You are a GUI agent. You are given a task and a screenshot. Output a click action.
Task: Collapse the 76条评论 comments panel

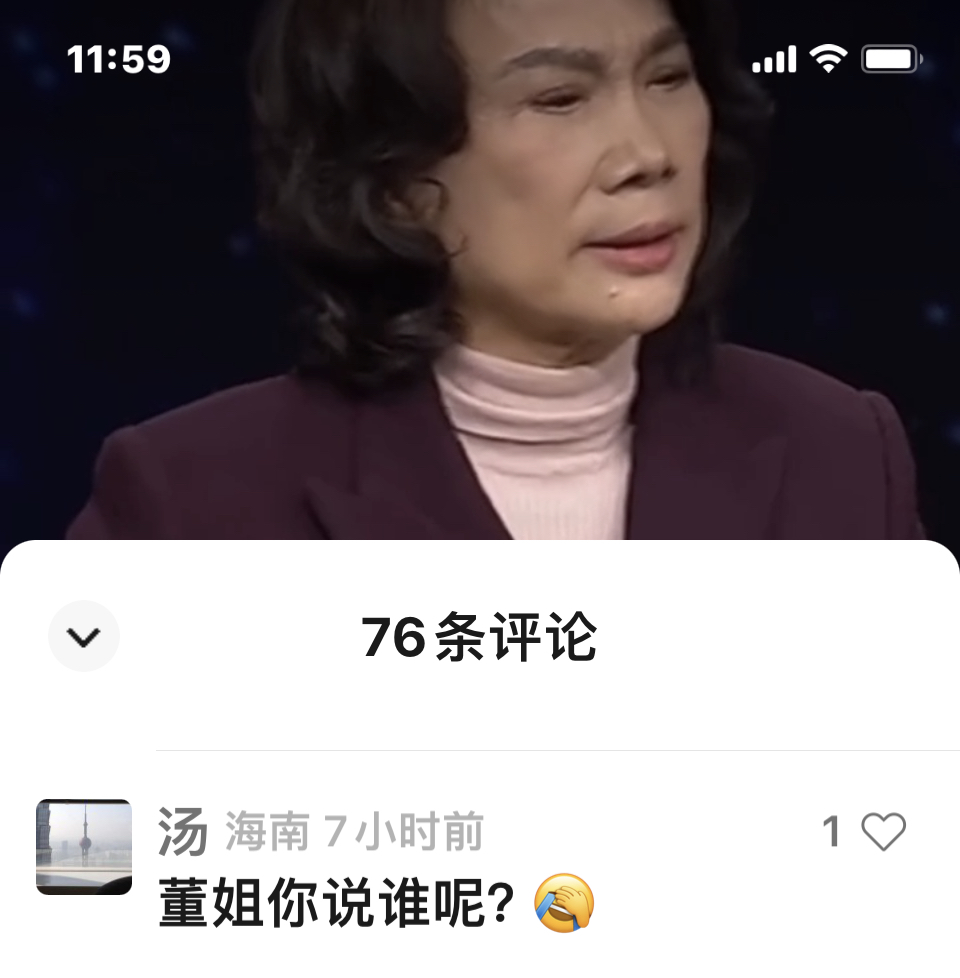coord(84,636)
